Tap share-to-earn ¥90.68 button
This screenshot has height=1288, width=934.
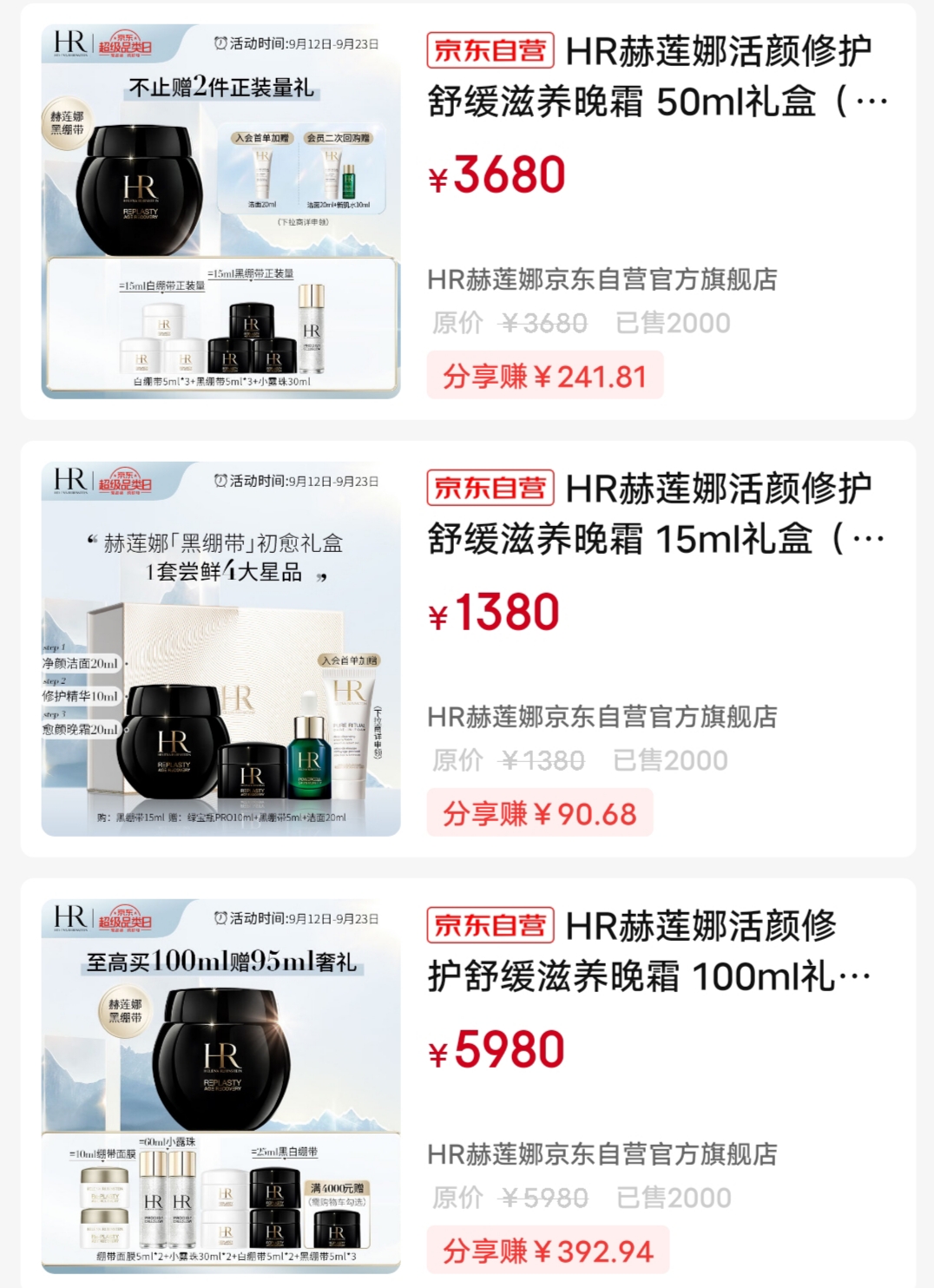pos(539,813)
